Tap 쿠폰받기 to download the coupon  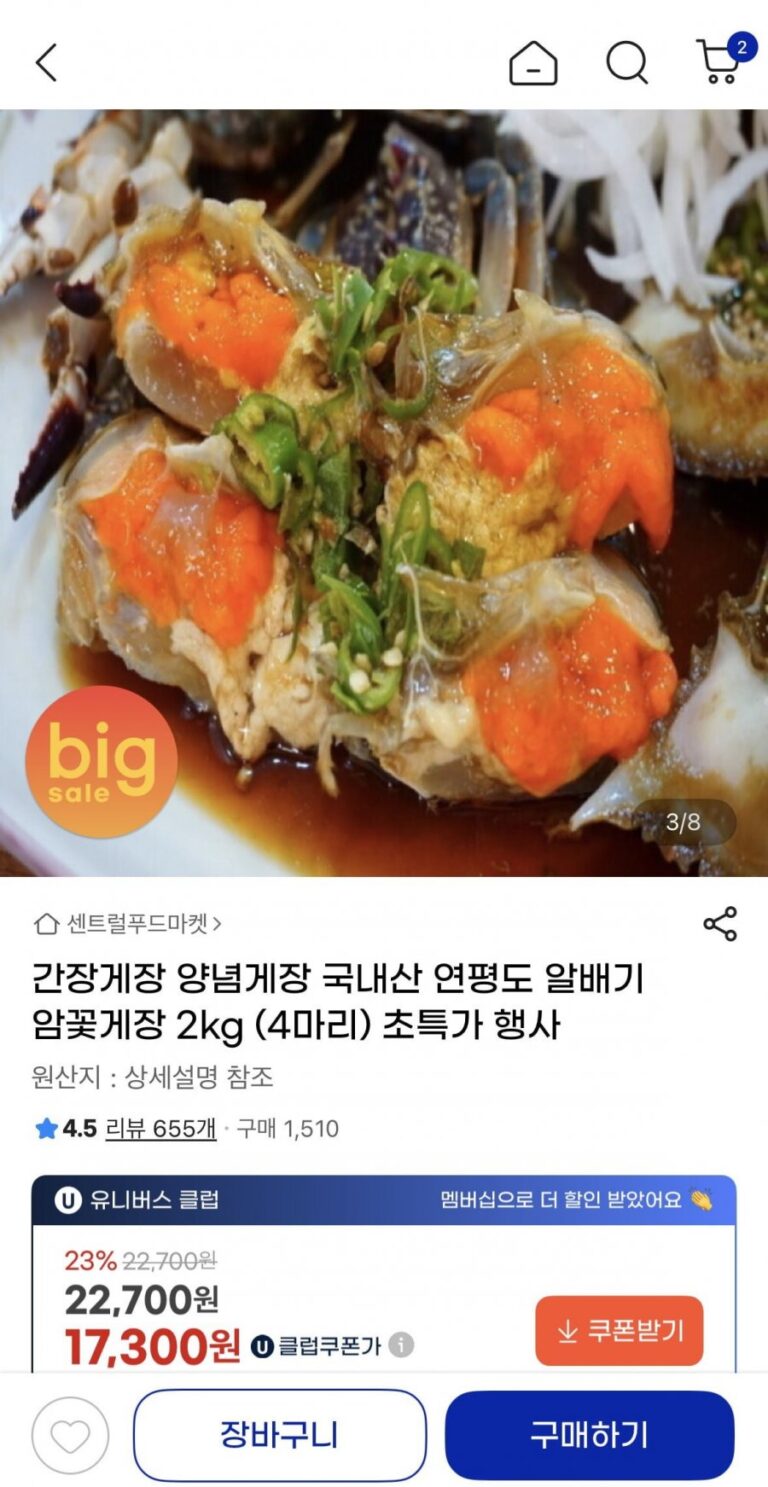tap(619, 1330)
